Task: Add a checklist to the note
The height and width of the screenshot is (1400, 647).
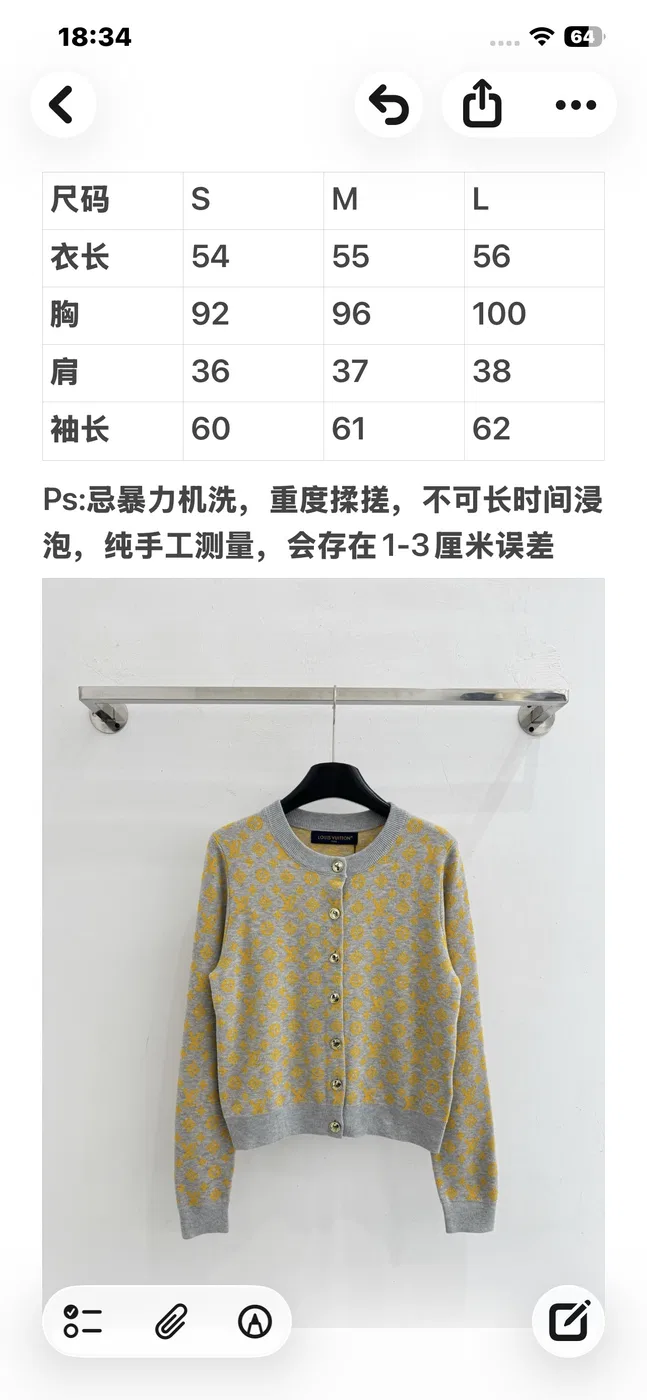Action: click(x=83, y=1321)
